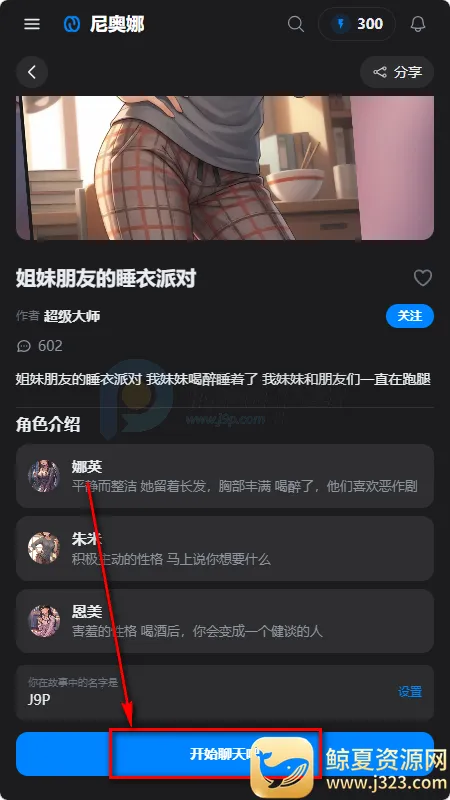Open author 超级大师's profile
Image resolution: width=450 pixels, height=800 pixels.
pos(72,316)
